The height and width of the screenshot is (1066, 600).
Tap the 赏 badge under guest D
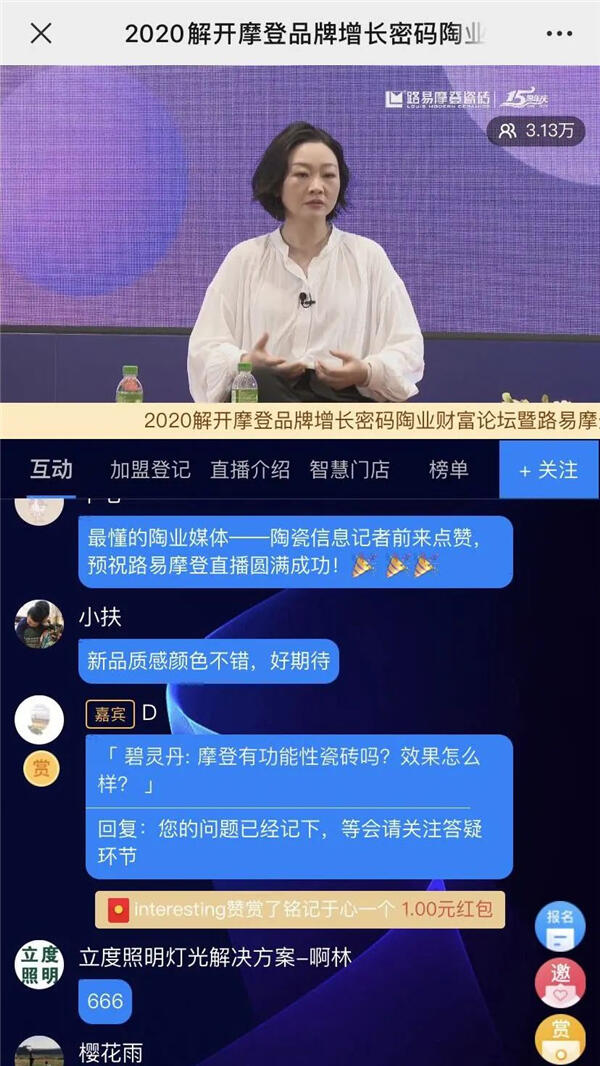click(x=42, y=768)
